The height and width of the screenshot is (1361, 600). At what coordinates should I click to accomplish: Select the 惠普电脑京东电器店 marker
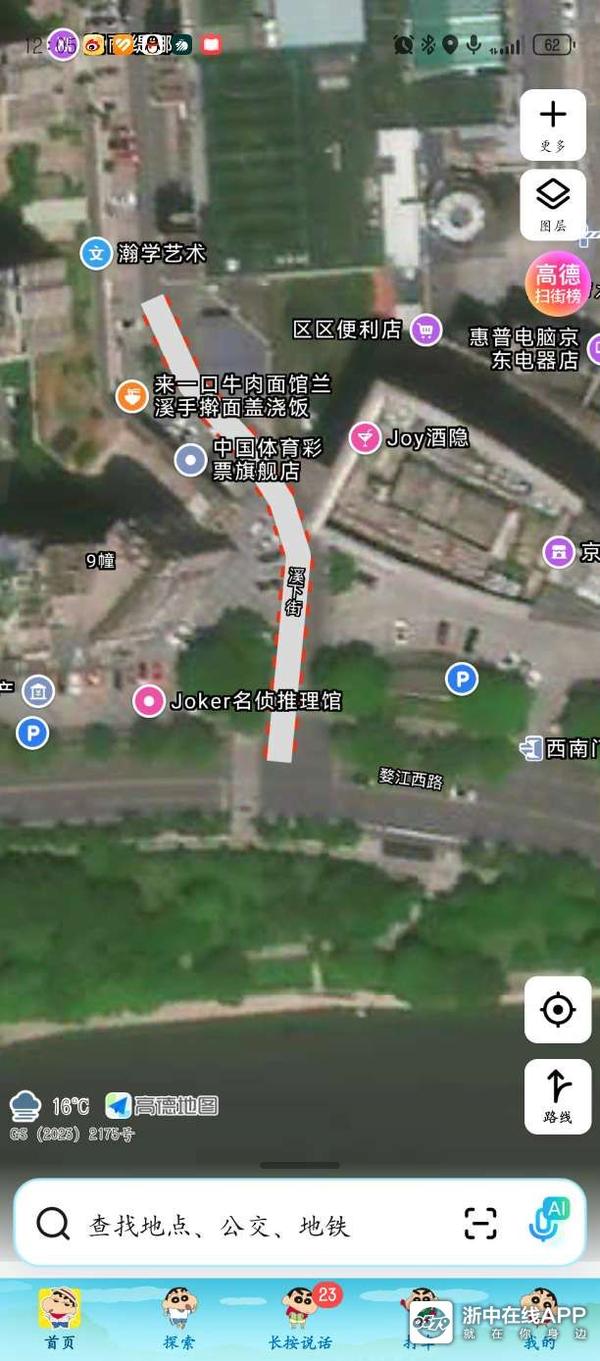pyautogui.click(x=525, y=348)
